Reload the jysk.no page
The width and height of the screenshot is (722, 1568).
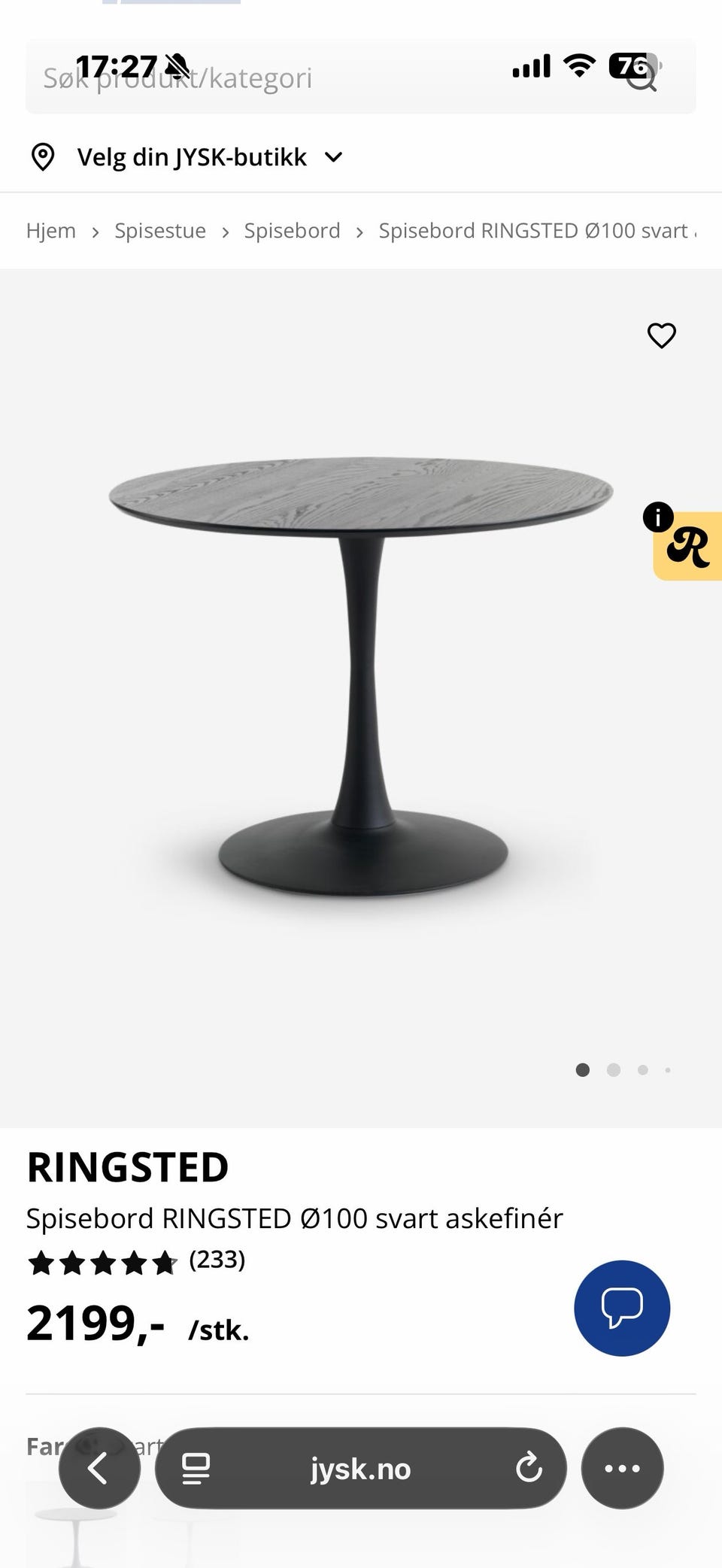tap(529, 1468)
